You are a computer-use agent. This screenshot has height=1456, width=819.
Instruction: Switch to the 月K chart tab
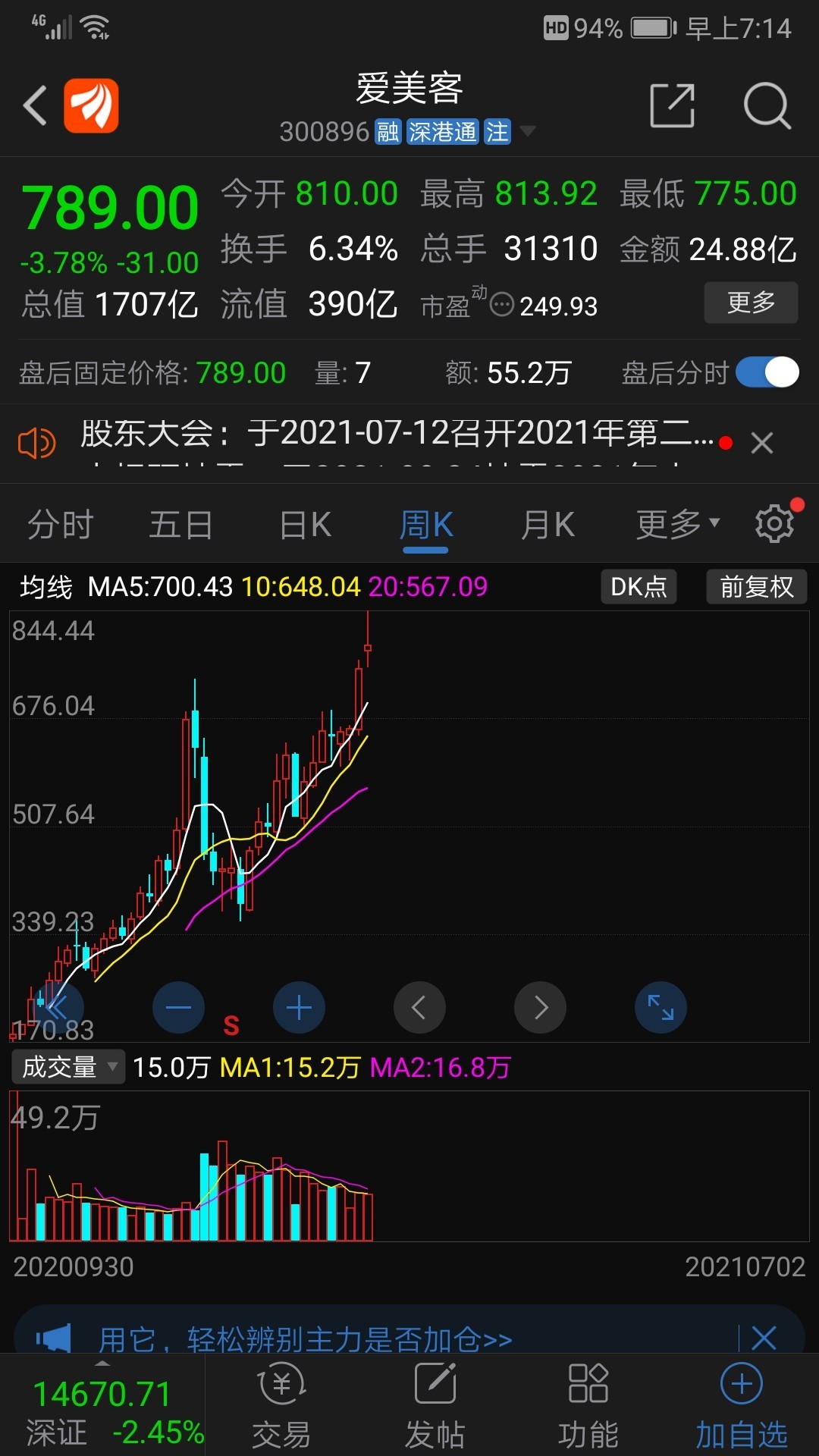coord(548,522)
